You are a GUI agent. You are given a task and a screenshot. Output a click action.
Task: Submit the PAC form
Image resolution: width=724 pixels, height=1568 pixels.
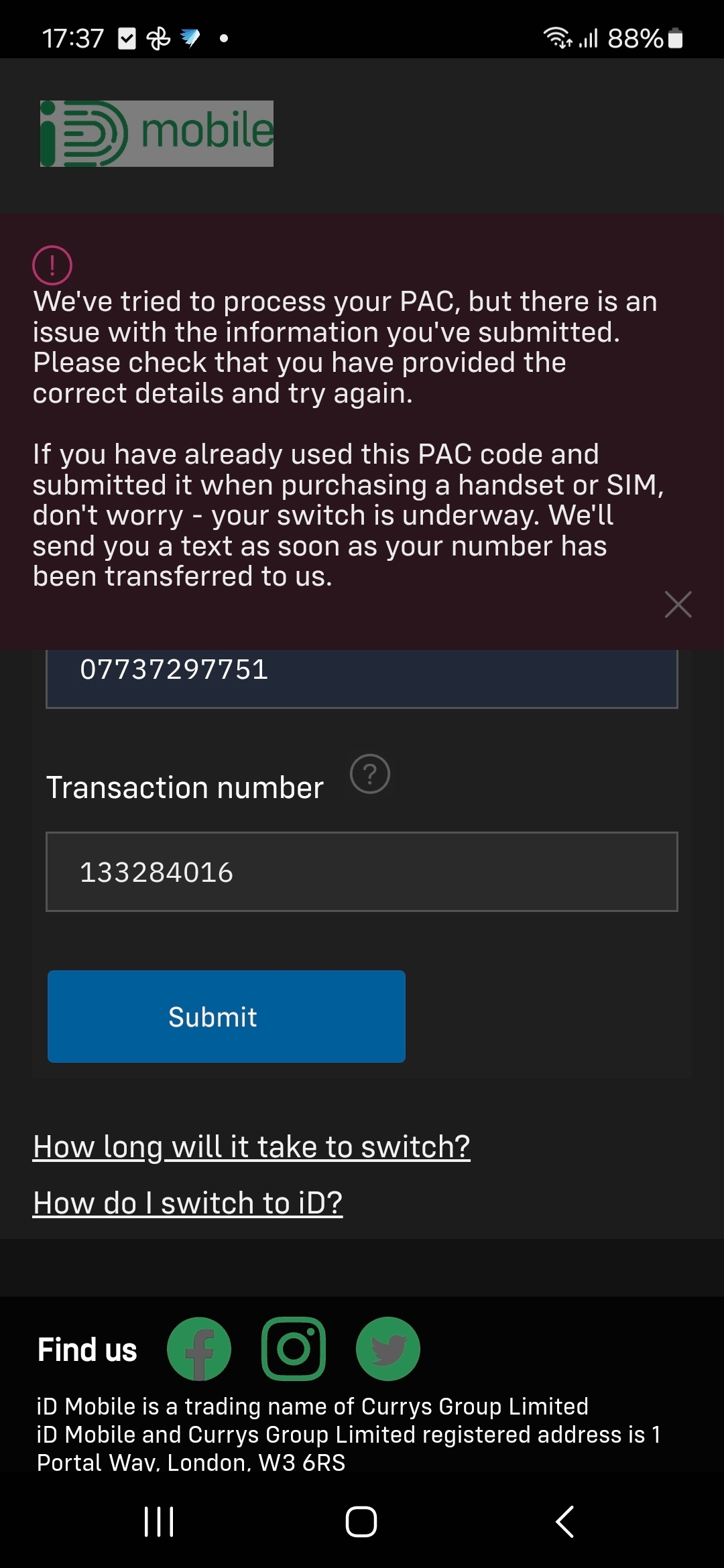tap(227, 1017)
